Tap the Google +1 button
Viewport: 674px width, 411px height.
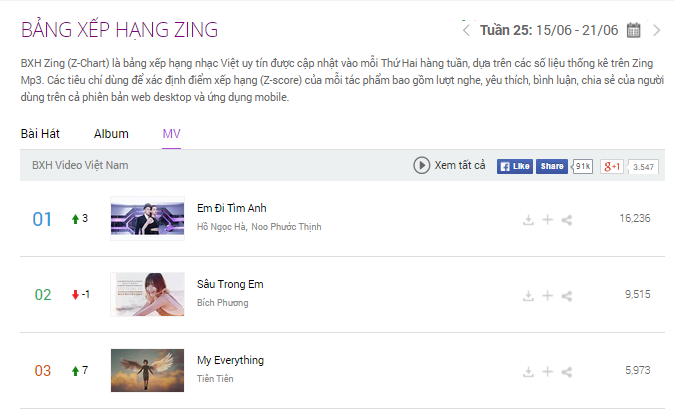pos(611,166)
